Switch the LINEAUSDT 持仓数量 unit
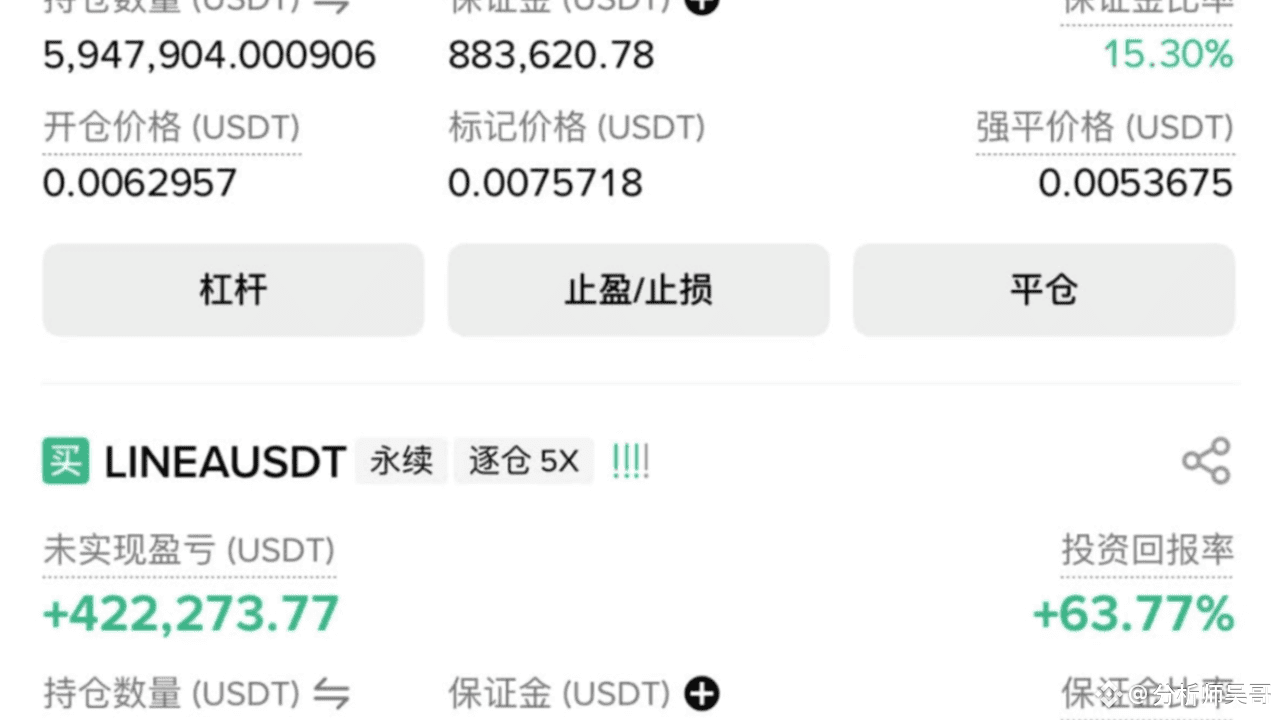This screenshot has height=720, width=1280. click(331, 693)
